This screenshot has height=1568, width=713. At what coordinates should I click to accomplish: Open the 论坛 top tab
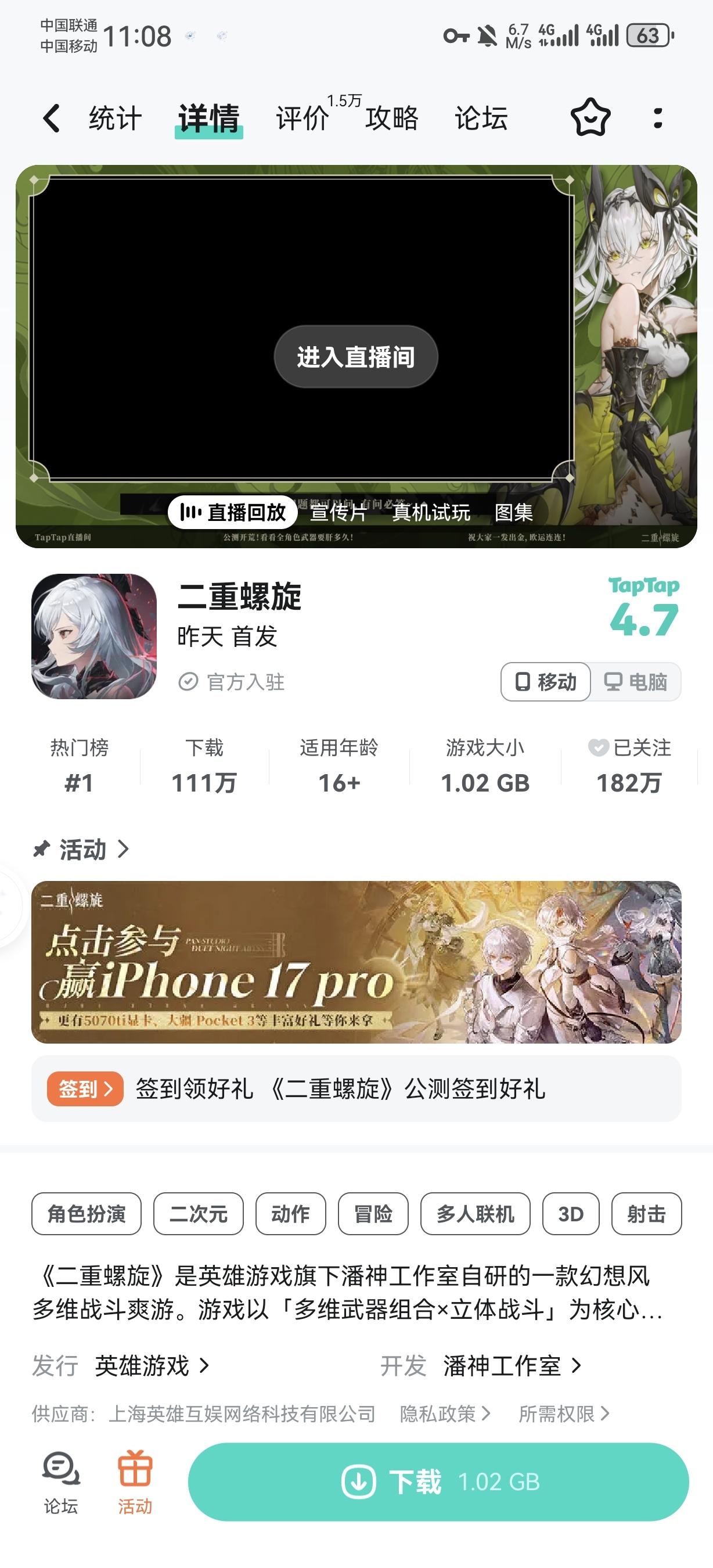[x=481, y=118]
